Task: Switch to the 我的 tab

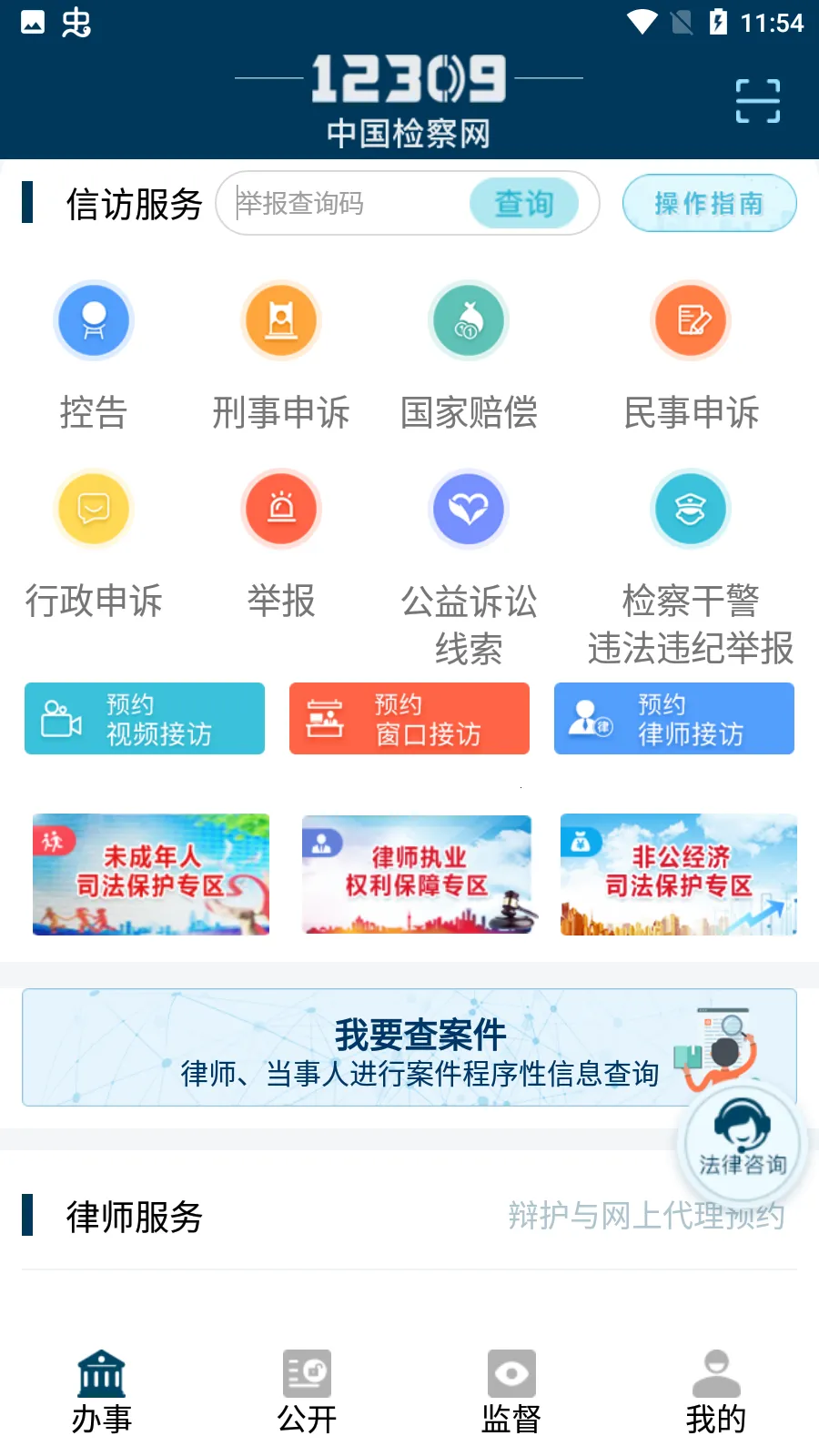Action: point(716,1392)
